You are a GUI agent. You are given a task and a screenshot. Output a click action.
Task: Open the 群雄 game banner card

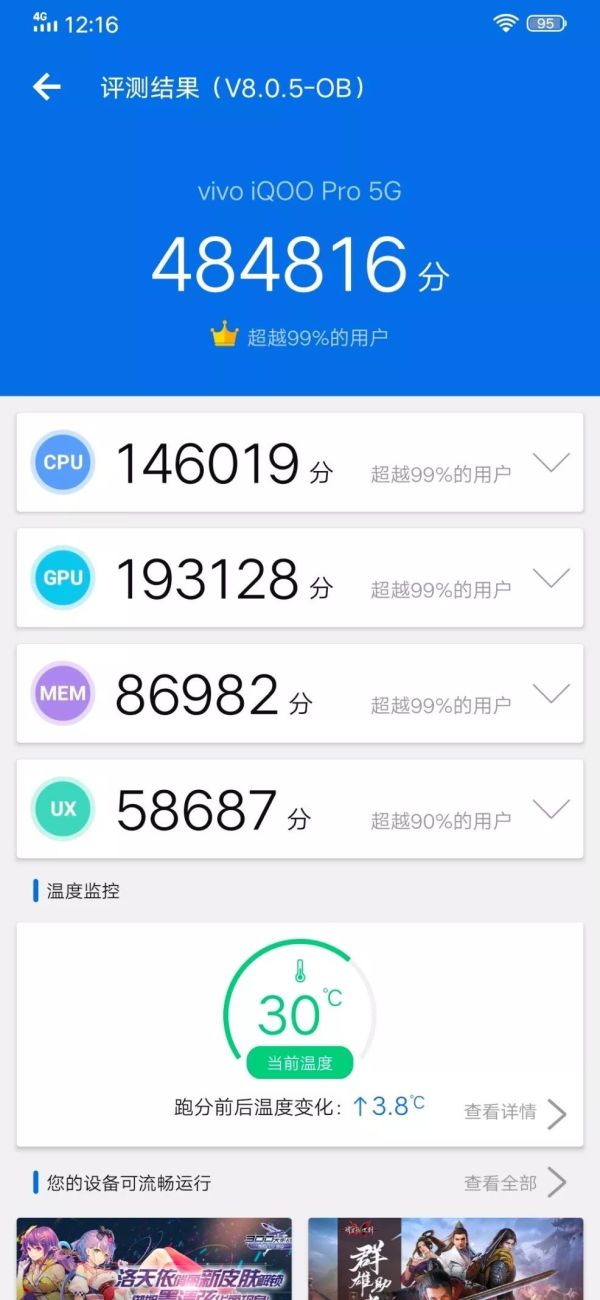point(445,1258)
